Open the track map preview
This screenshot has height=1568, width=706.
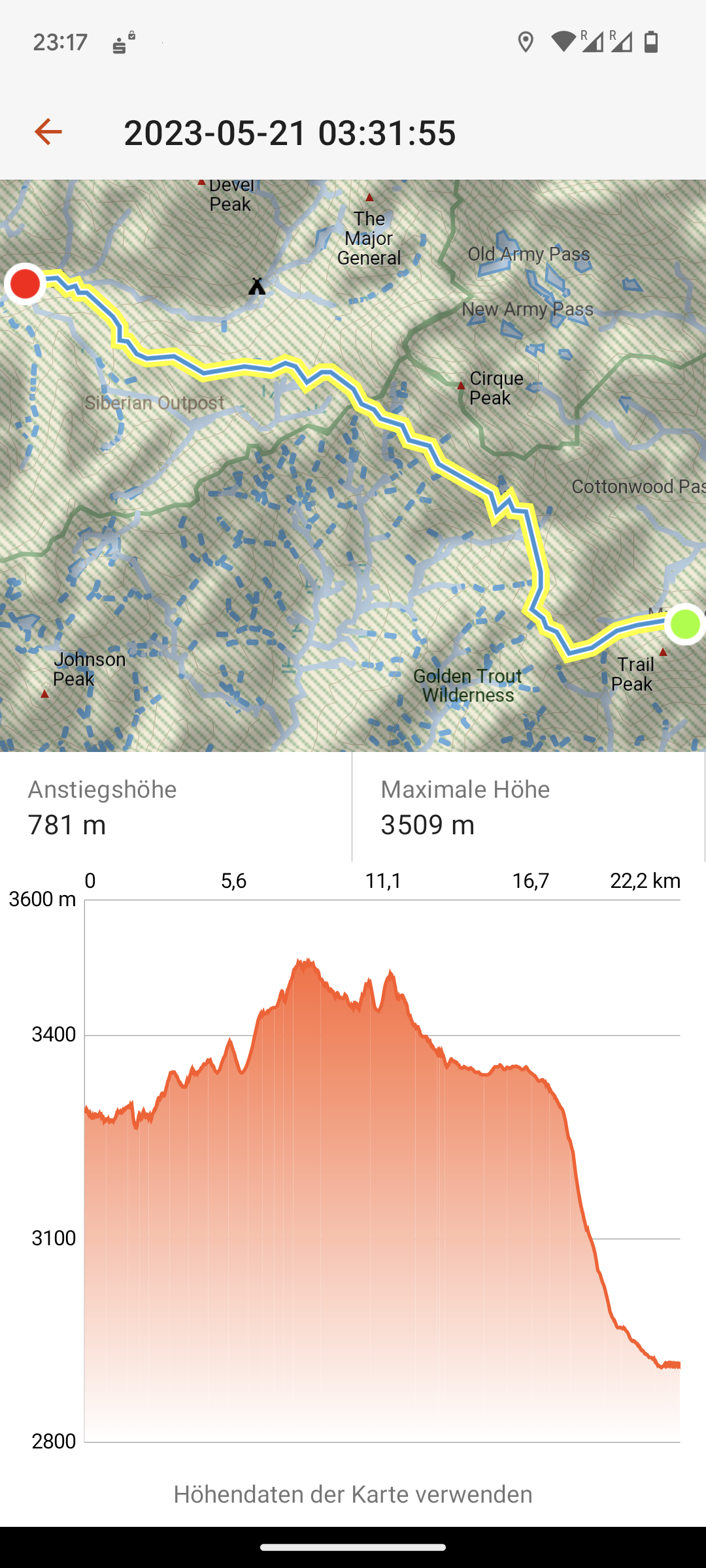click(x=353, y=465)
